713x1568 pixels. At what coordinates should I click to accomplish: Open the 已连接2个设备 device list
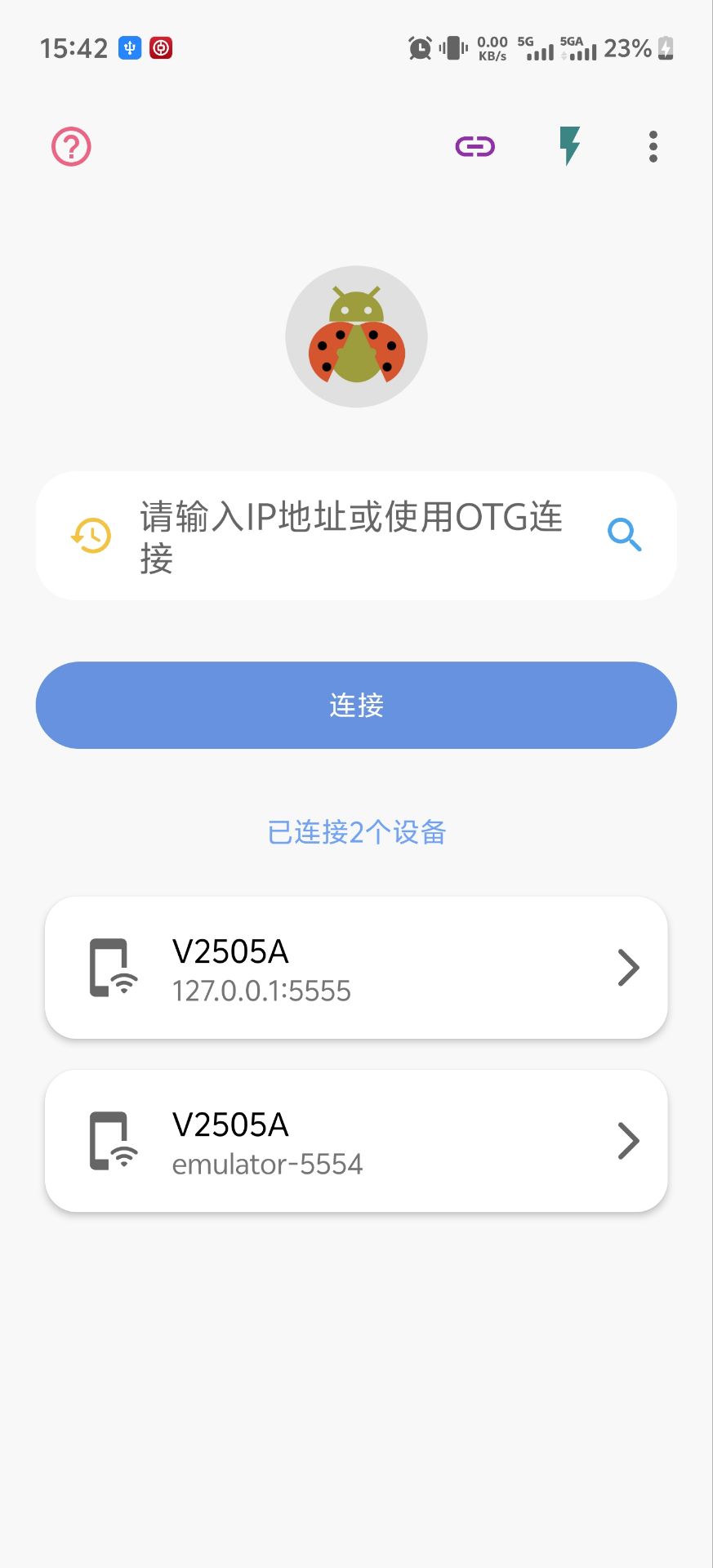356,832
